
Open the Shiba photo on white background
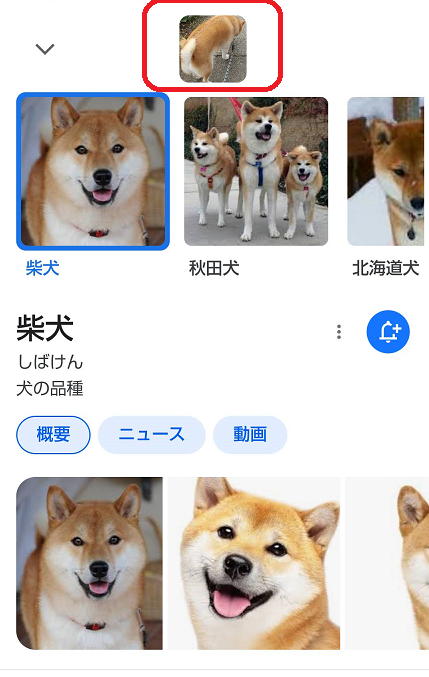pyautogui.click(x=254, y=563)
